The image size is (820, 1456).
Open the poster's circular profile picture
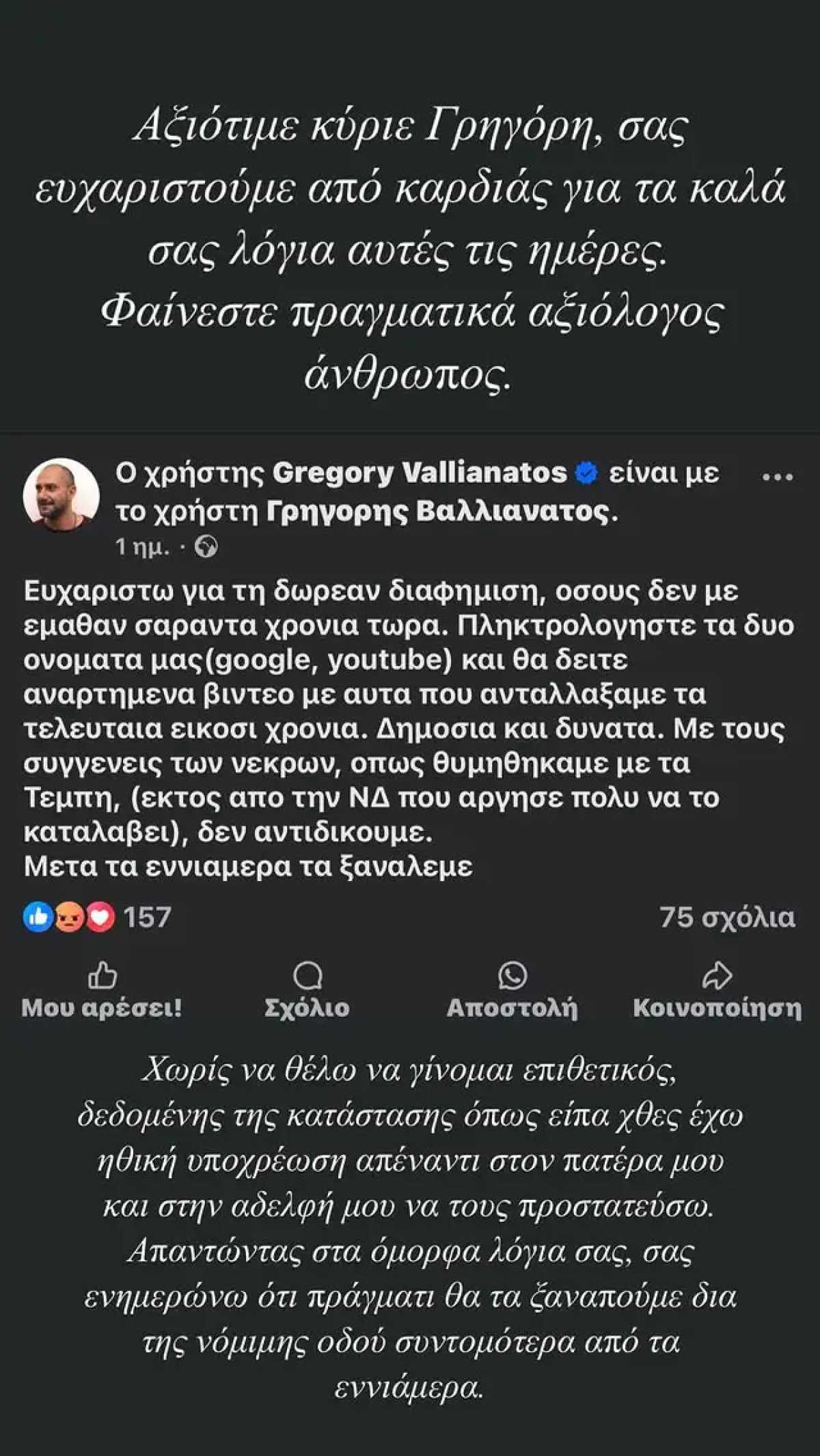tap(63, 492)
